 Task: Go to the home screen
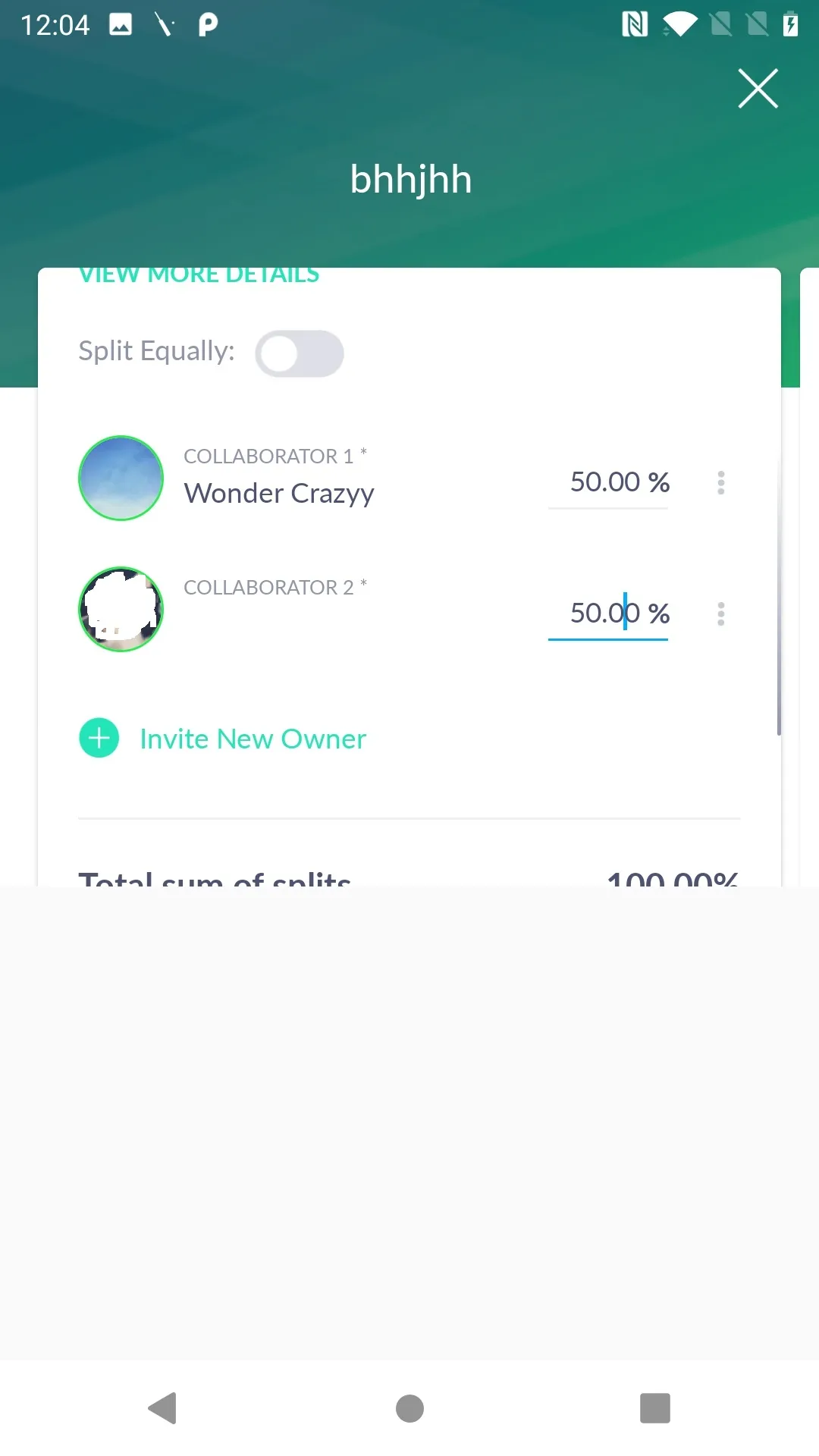click(409, 1408)
